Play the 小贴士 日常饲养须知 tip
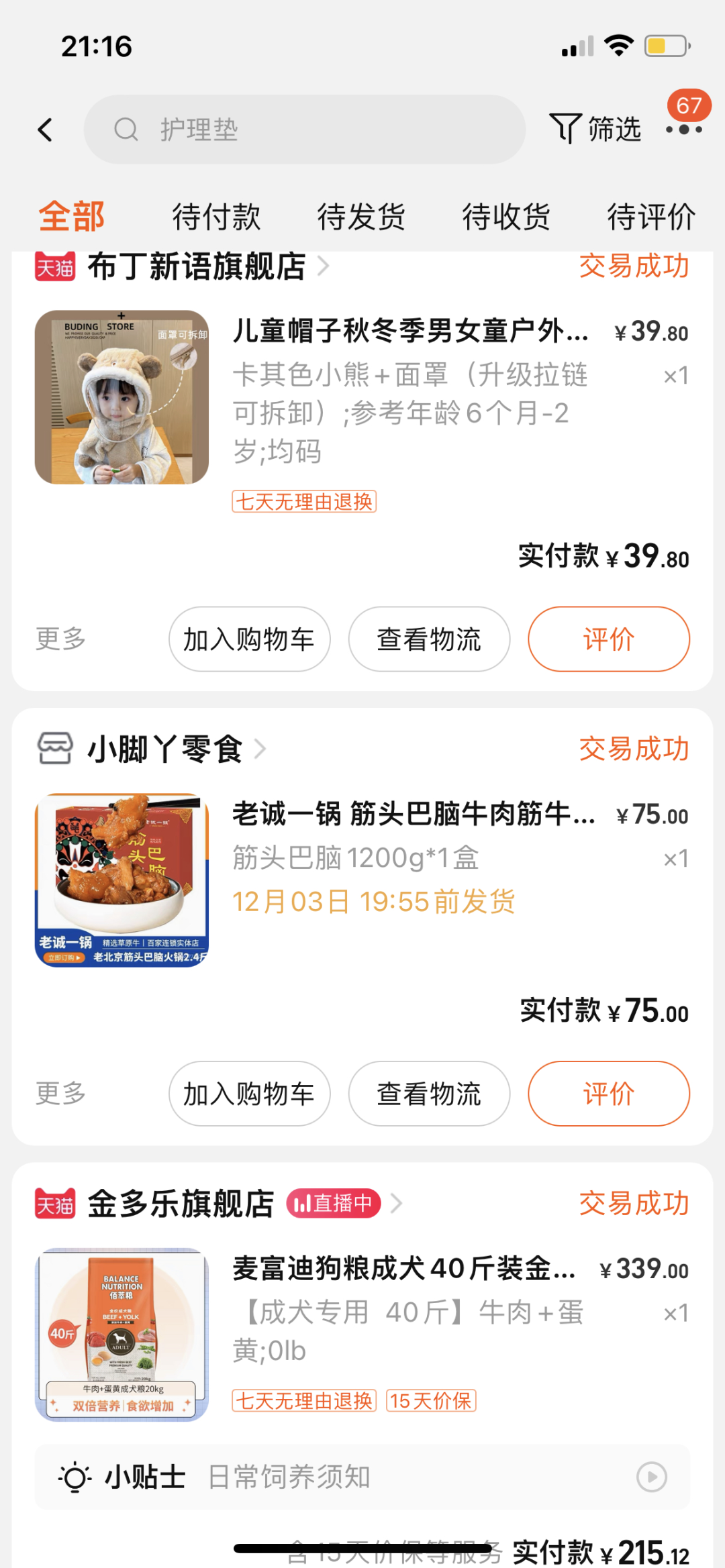 pyautogui.click(x=651, y=1477)
